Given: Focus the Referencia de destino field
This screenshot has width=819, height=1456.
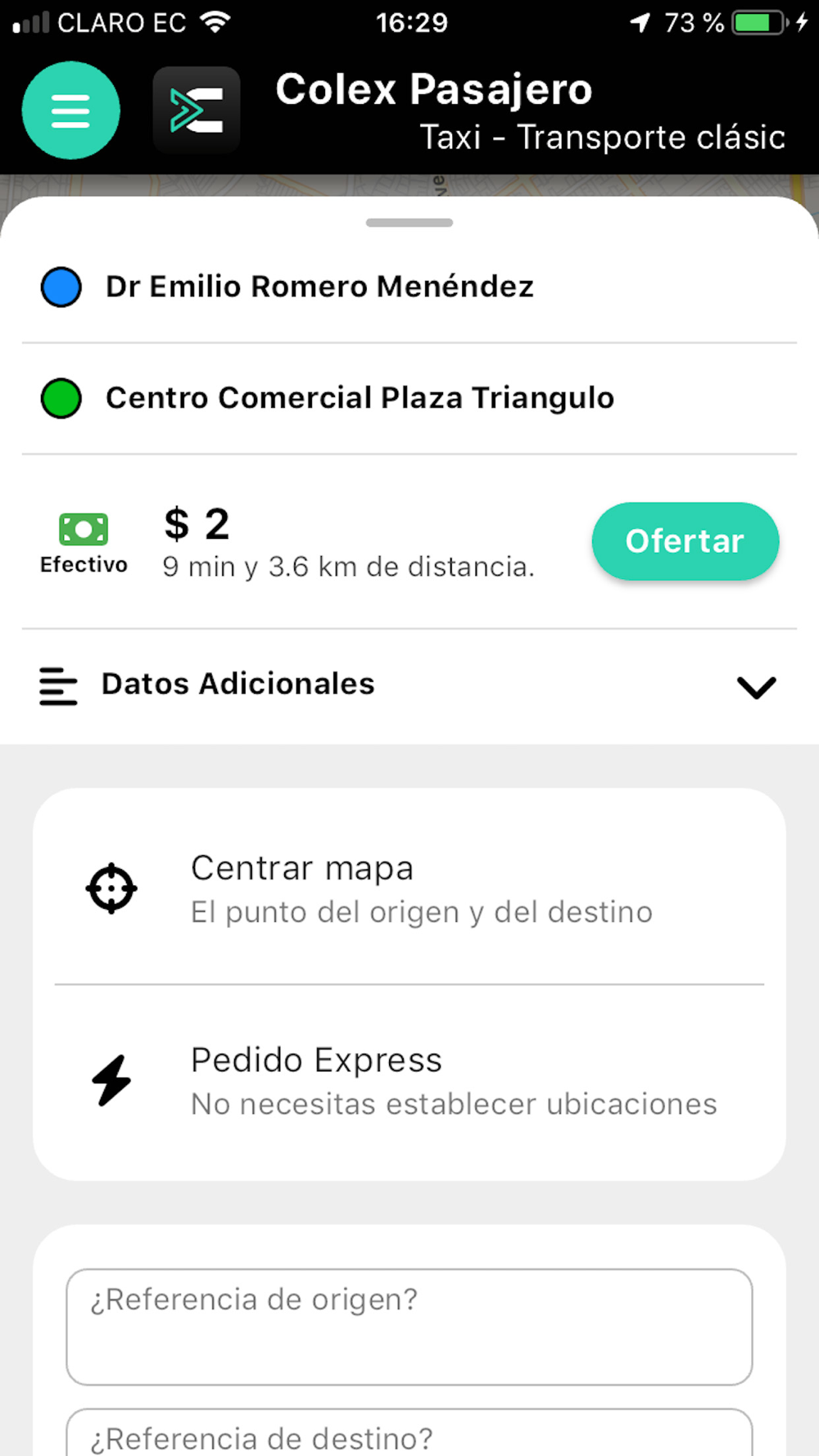Looking at the screenshot, I should tap(409, 1435).
